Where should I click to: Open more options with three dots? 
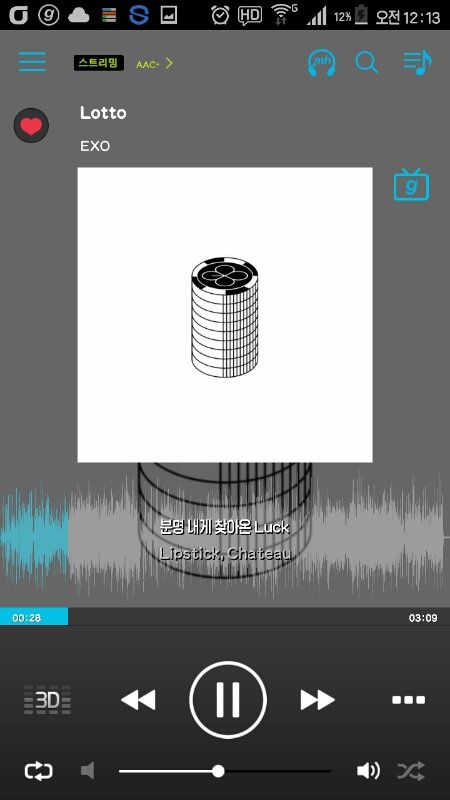point(409,700)
